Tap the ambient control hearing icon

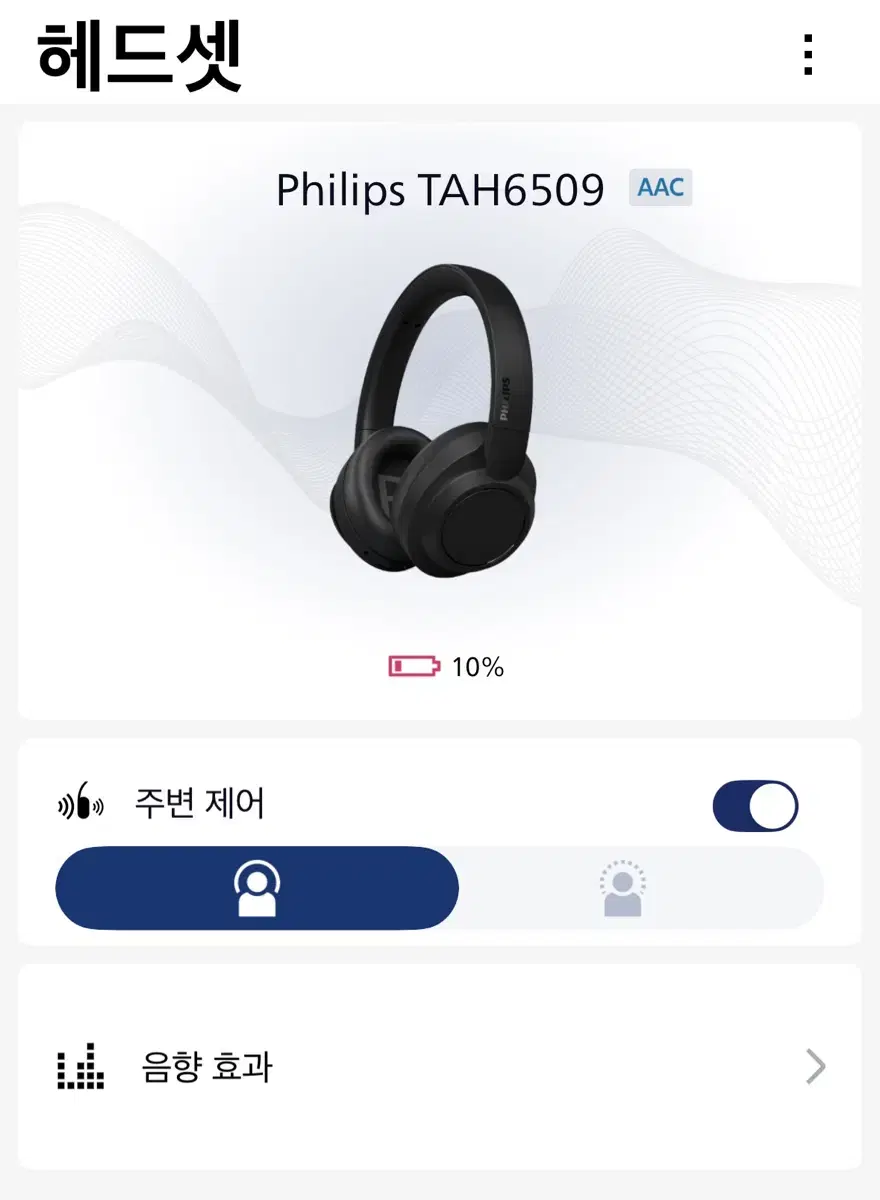80,803
